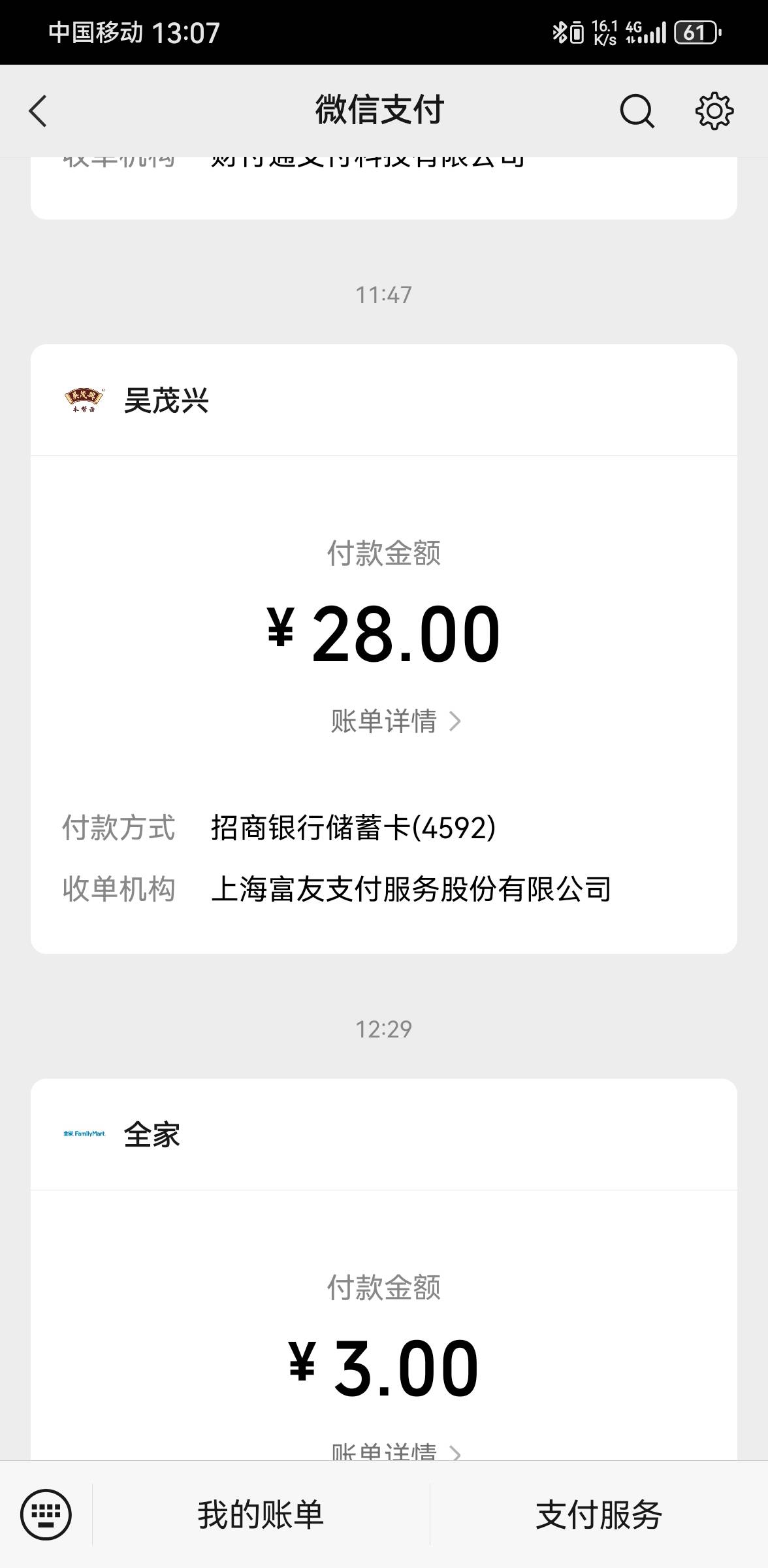Screen dimensions: 768x1568
Task: Open the 我的账单 menu
Action: (261, 1514)
